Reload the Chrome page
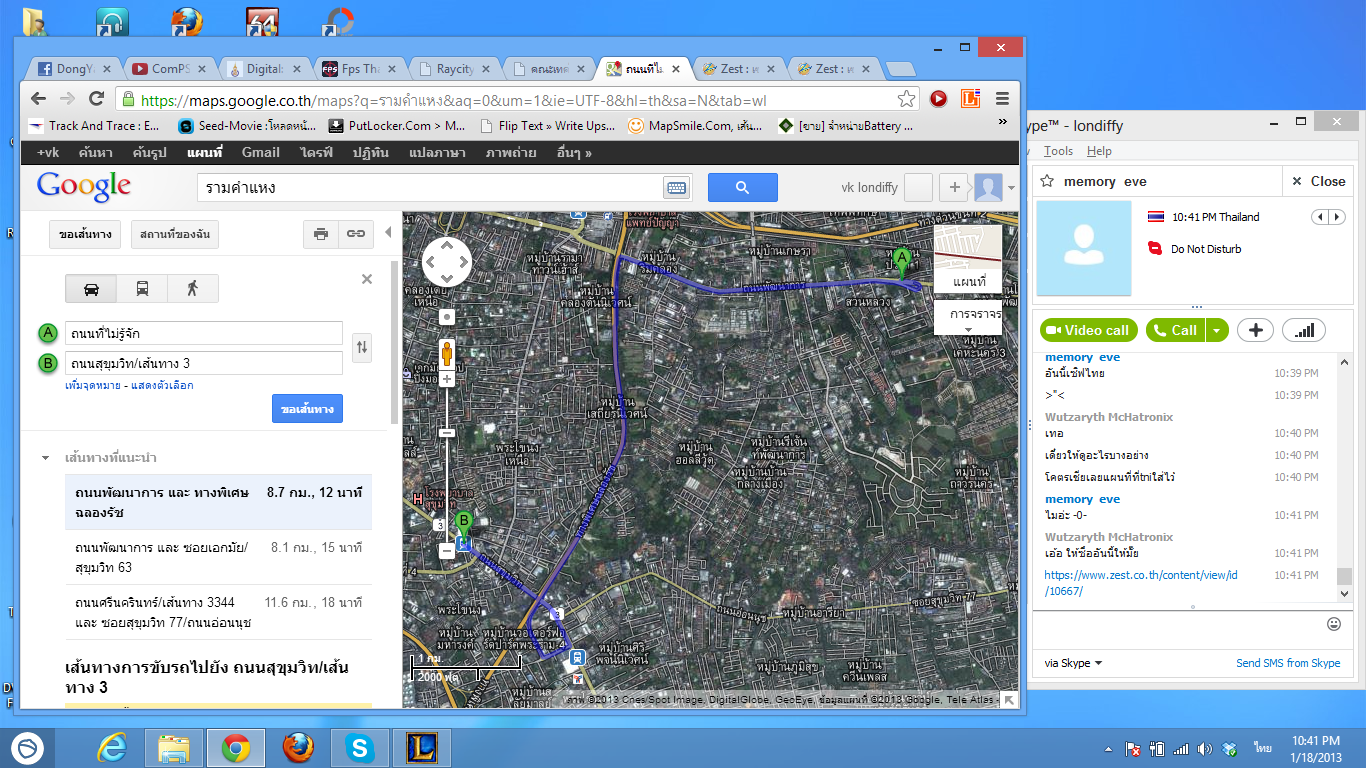Screen dimensions: 1366x768 pyautogui.click(x=97, y=98)
